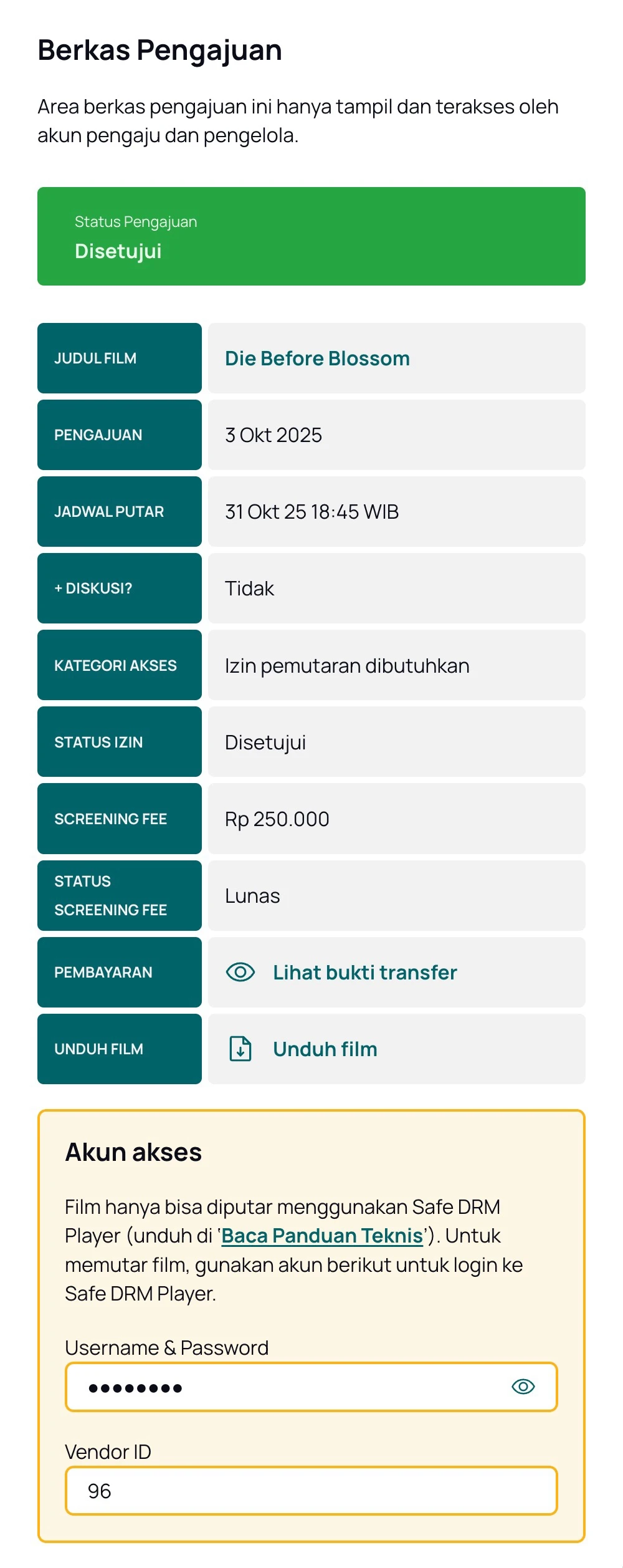View the Lihat bukti transfer proof
623x1568 pixels.
coord(364,973)
